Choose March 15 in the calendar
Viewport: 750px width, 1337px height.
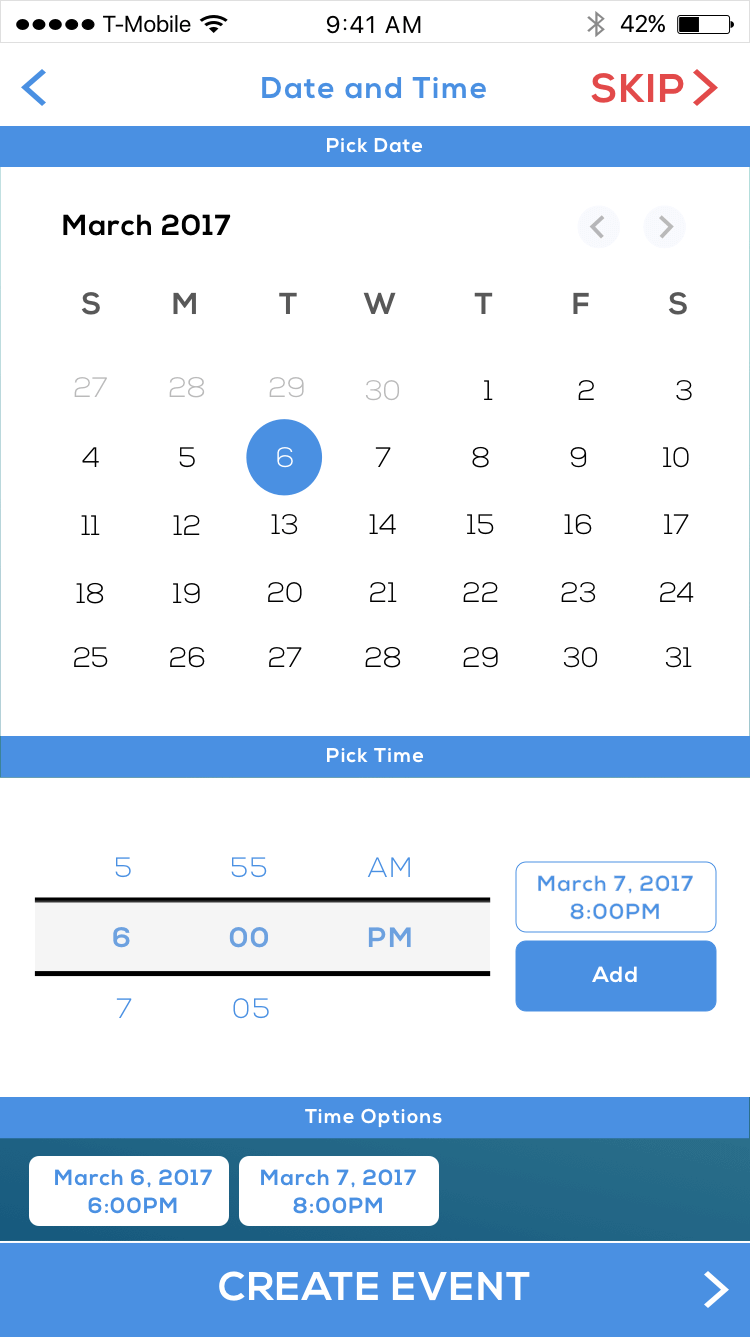point(480,525)
